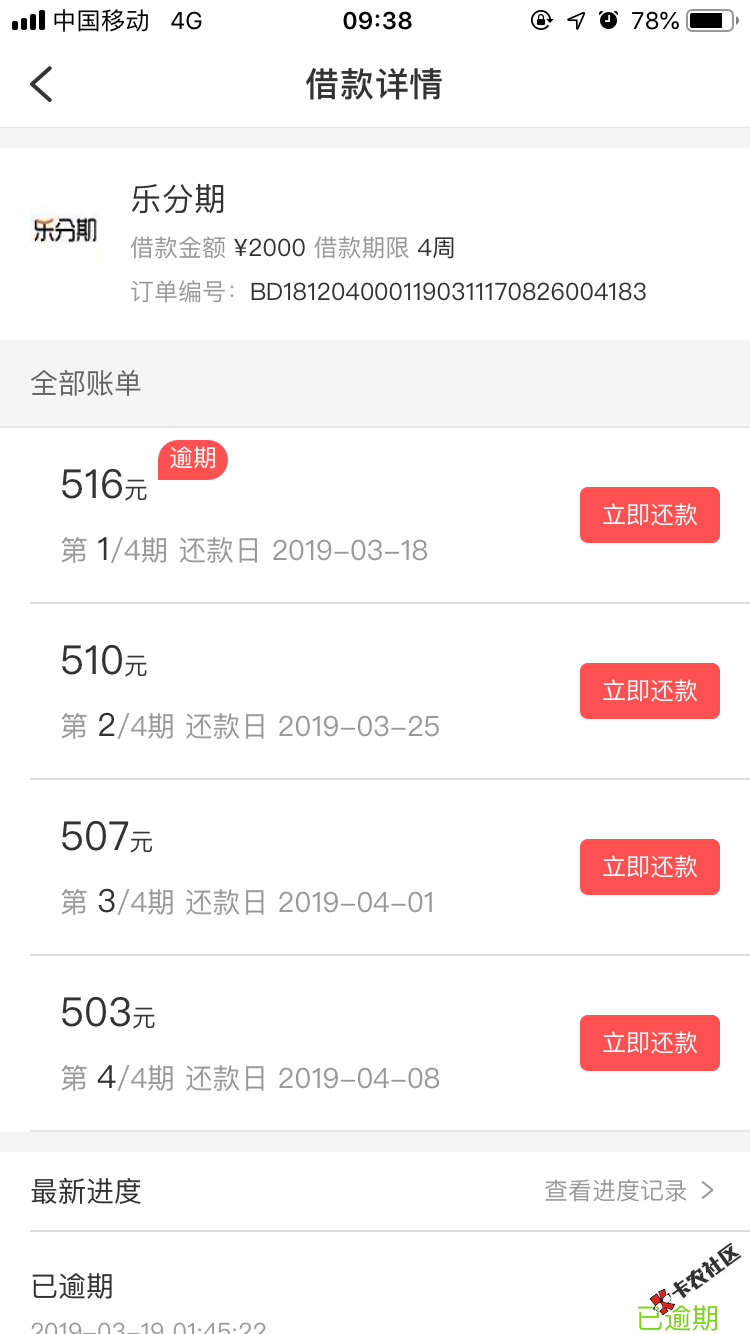Open 查看进度记录 progress history
This screenshot has width=750, height=1334.
628,1191
